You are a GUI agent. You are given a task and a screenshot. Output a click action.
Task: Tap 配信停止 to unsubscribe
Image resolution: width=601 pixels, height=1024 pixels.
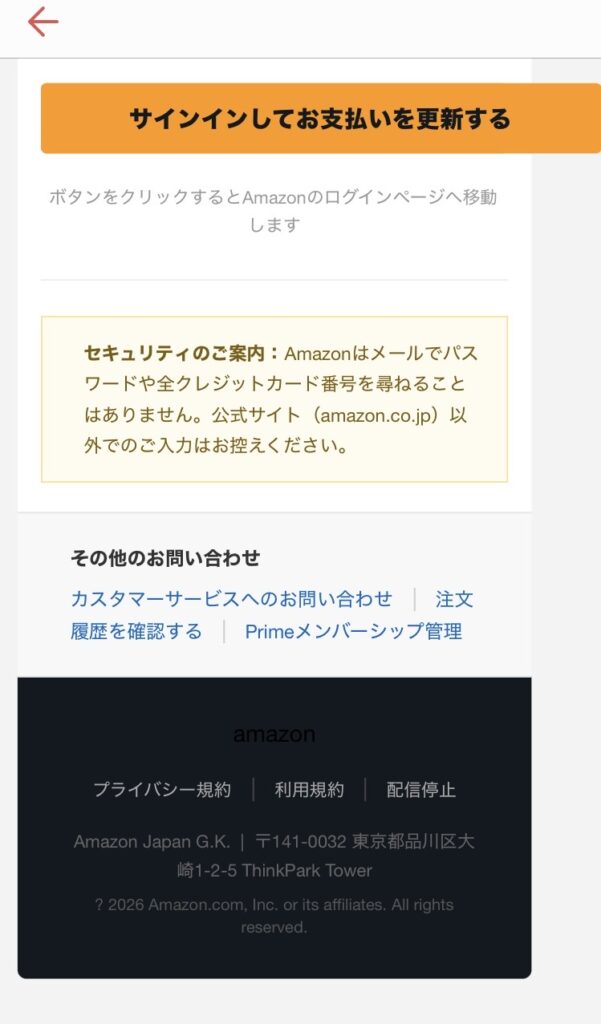(x=421, y=789)
